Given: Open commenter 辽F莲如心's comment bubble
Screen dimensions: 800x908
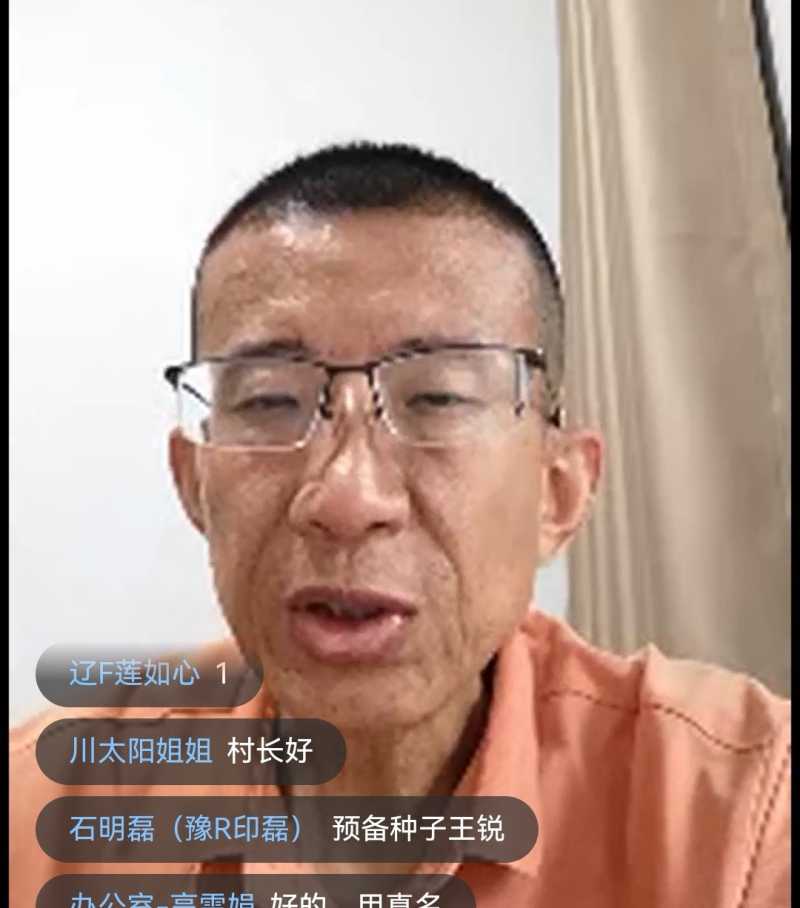Looking at the screenshot, I should tap(148, 674).
